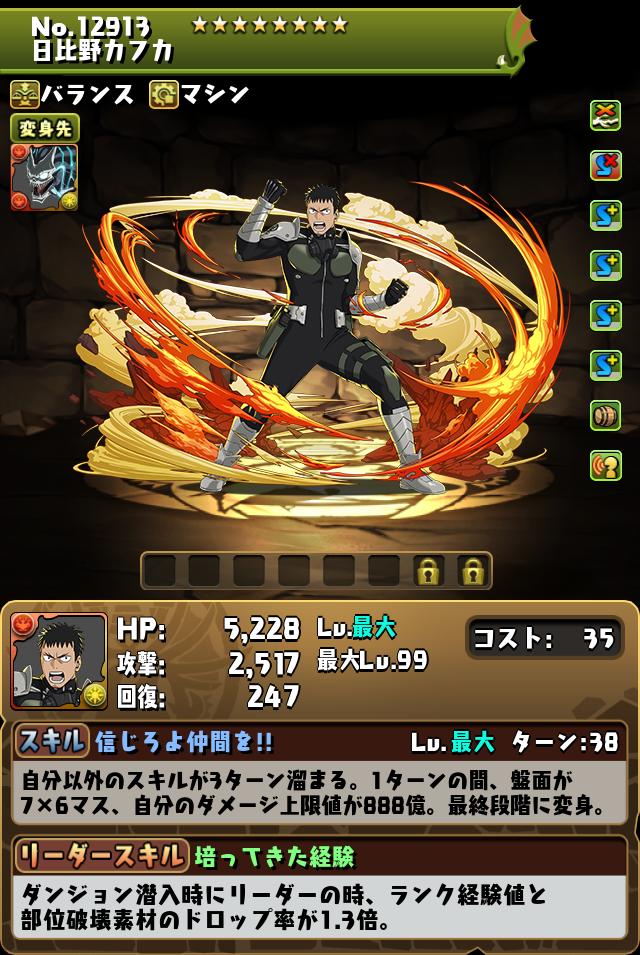Screen dimensions: 640x955
Task: Tap the monster portrait icon beside HP
Action: click(59, 661)
